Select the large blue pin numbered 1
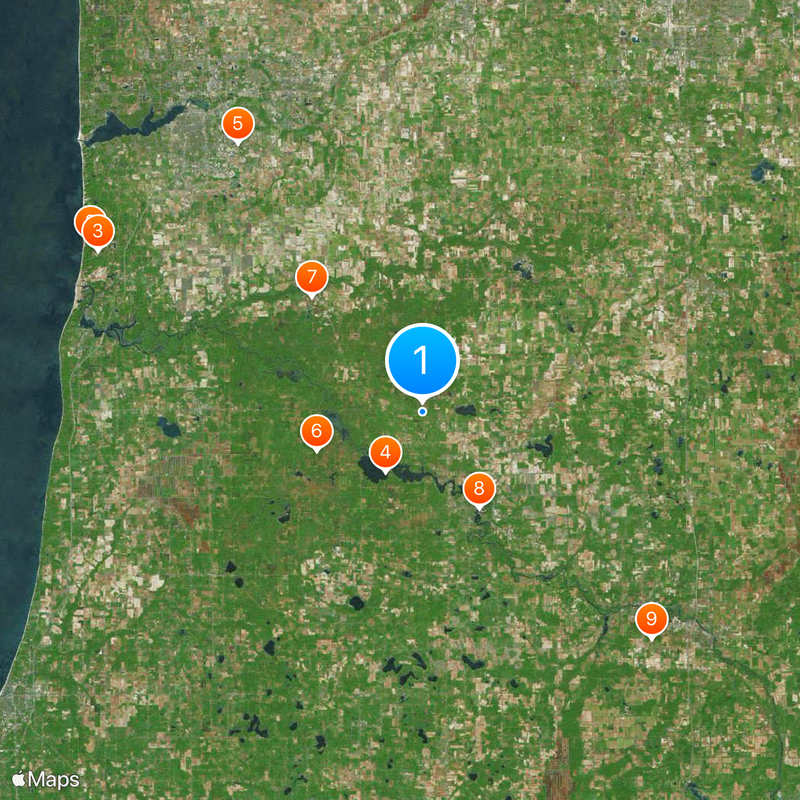The image size is (800, 800). (x=422, y=360)
